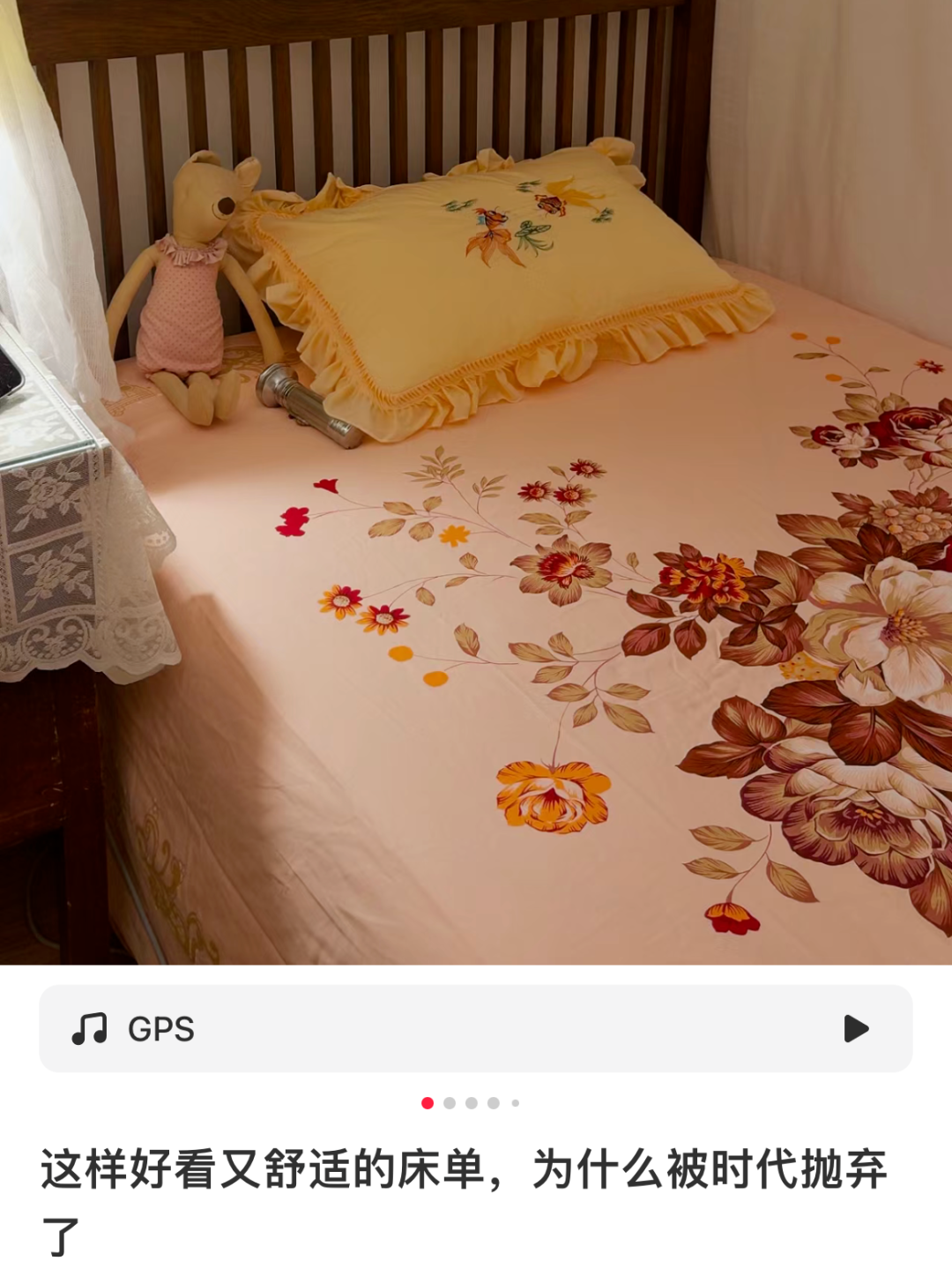952x1276 pixels.
Task: Play the GPS music track
Action: click(855, 1028)
